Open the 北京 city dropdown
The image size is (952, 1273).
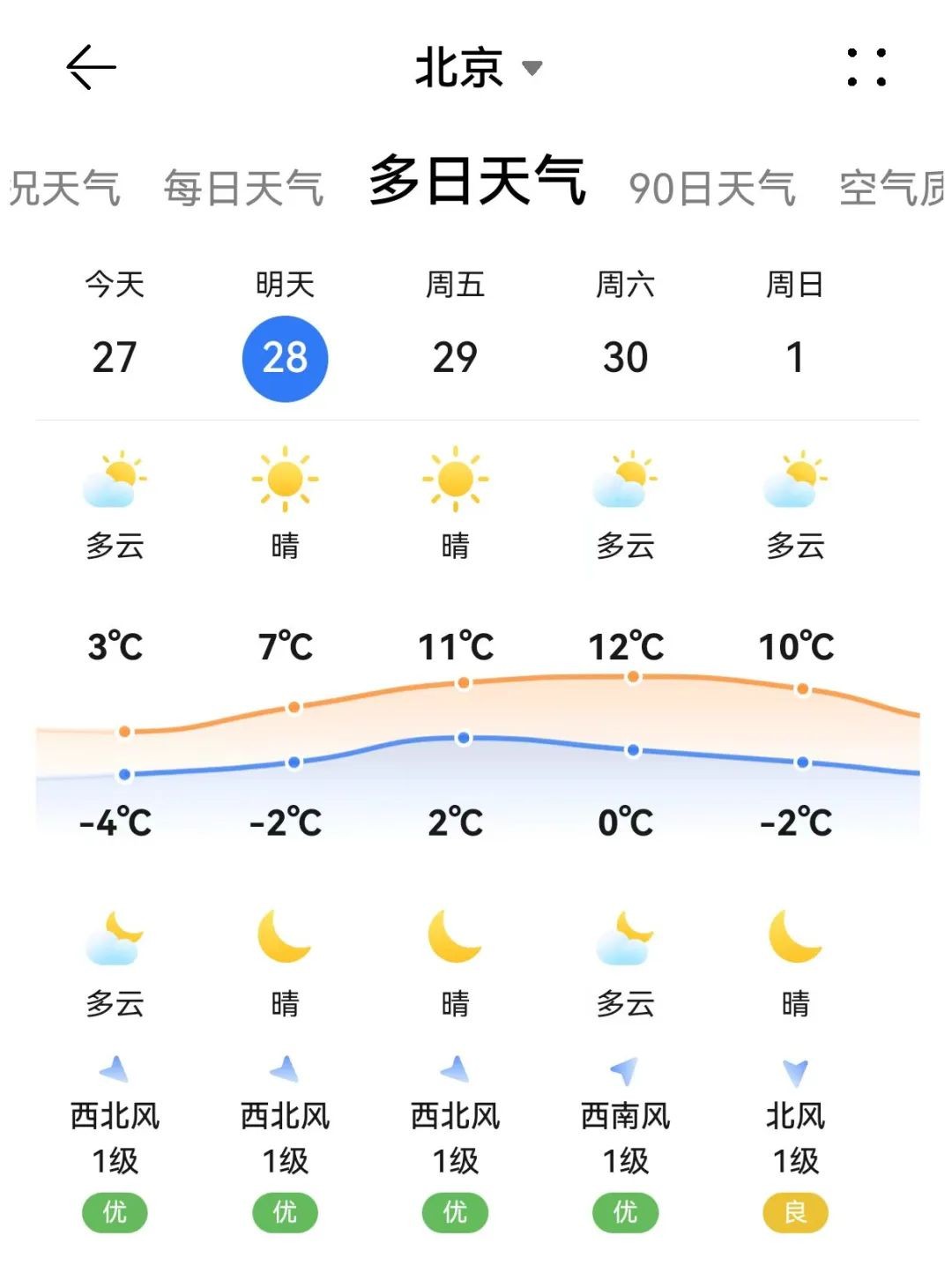(x=479, y=67)
